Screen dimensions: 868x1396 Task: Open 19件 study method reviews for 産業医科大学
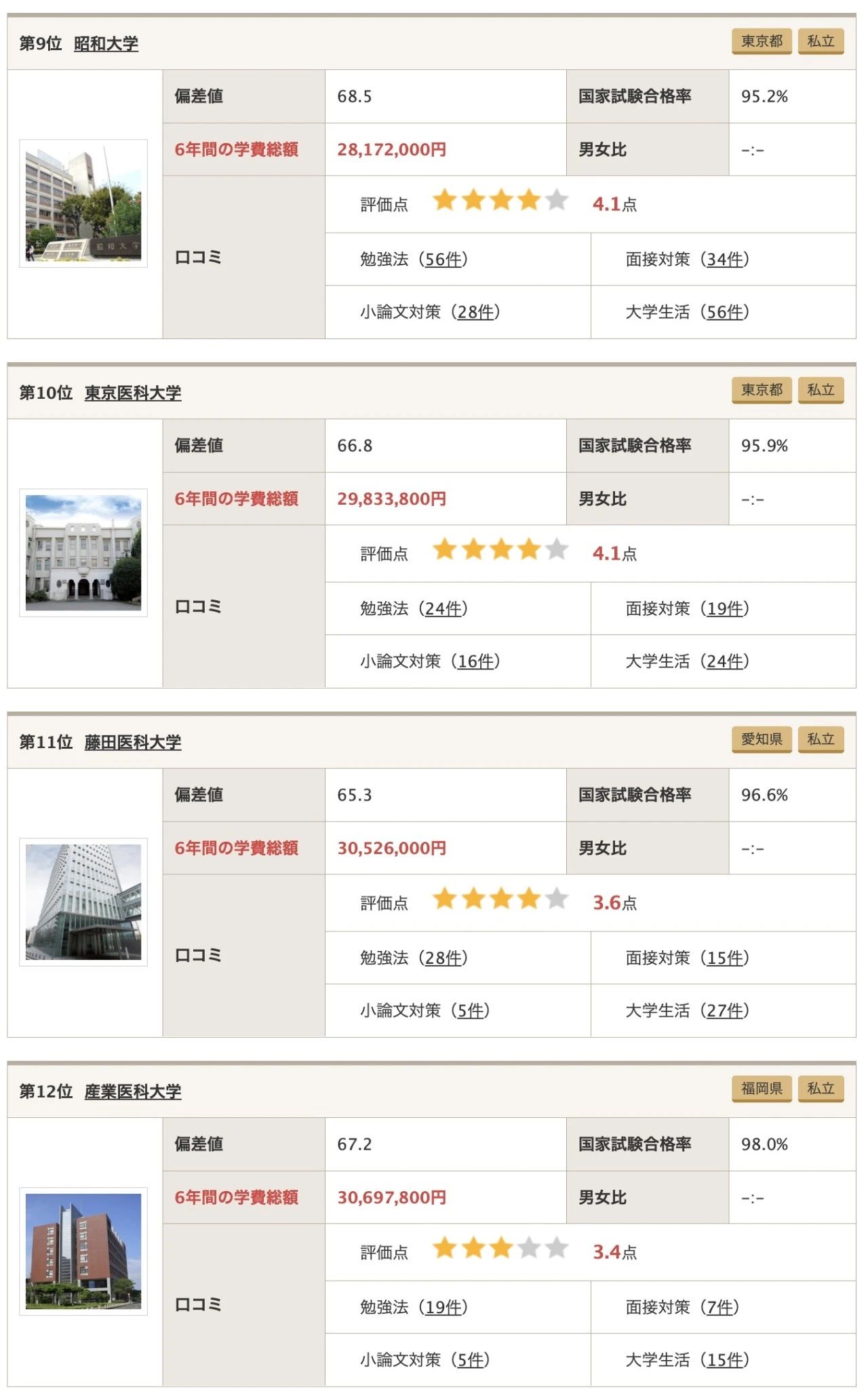point(443,1307)
